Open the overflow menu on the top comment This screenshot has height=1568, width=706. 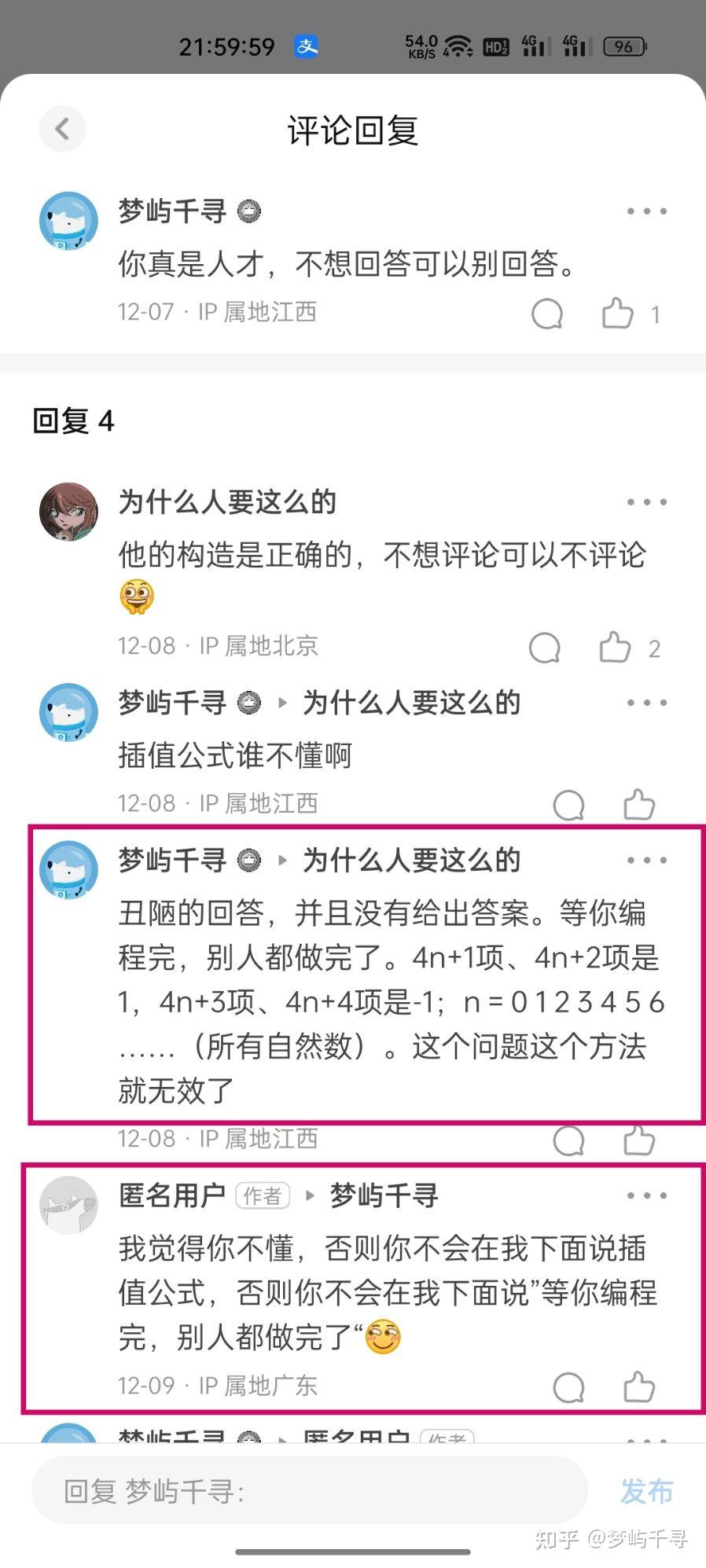[x=646, y=211]
